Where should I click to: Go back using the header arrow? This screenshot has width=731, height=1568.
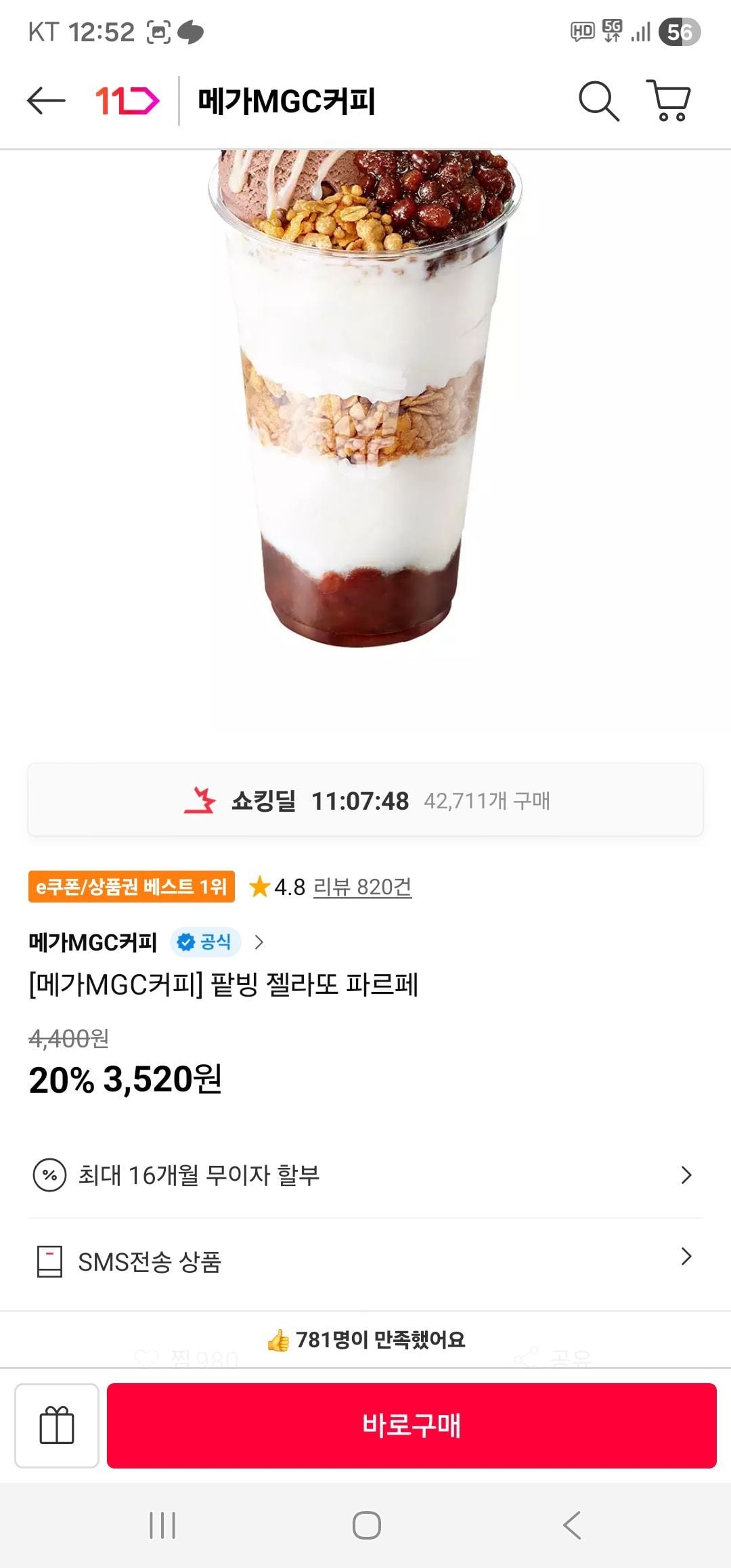point(46,102)
